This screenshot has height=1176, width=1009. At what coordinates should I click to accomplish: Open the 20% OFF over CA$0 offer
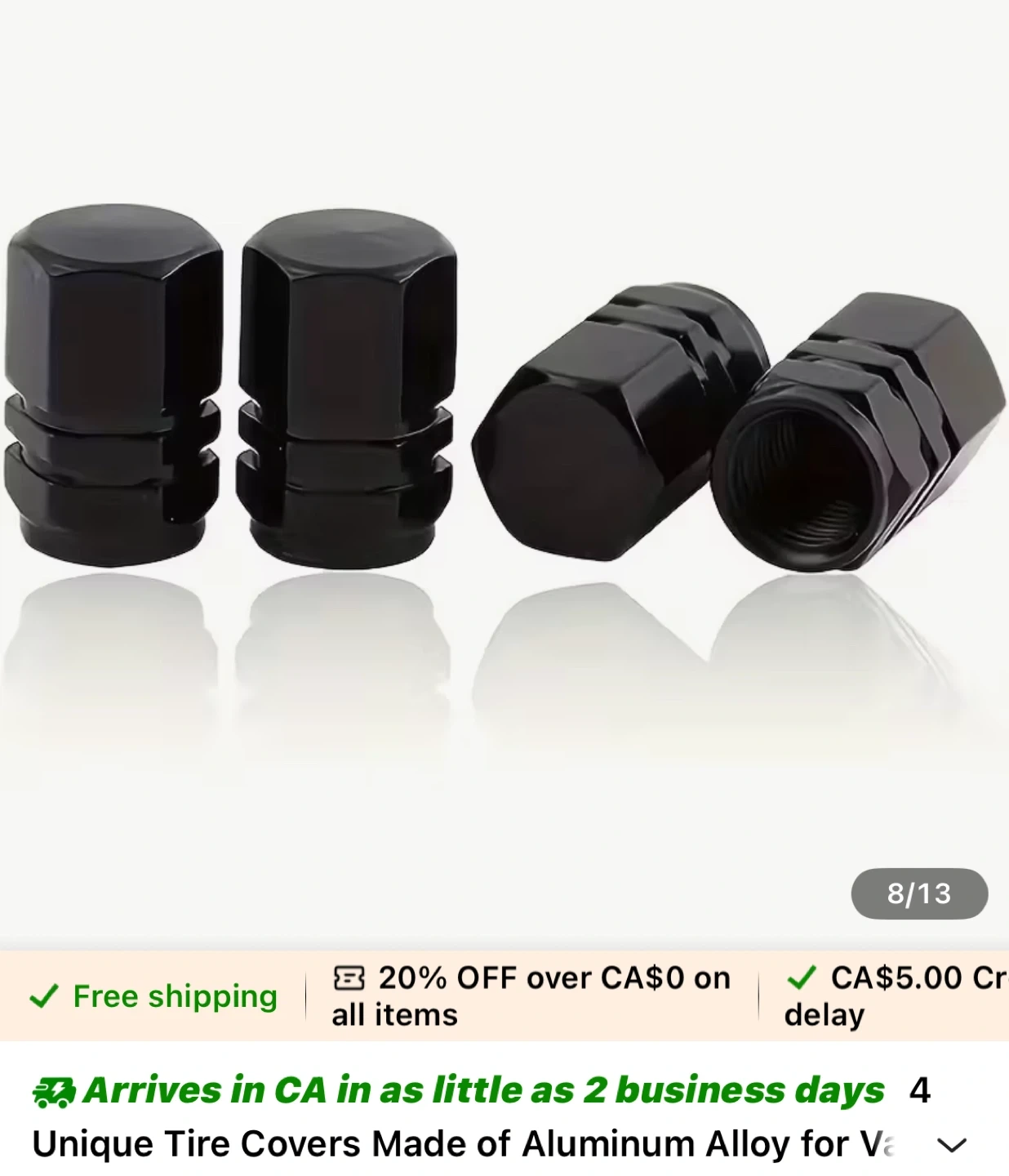531,996
